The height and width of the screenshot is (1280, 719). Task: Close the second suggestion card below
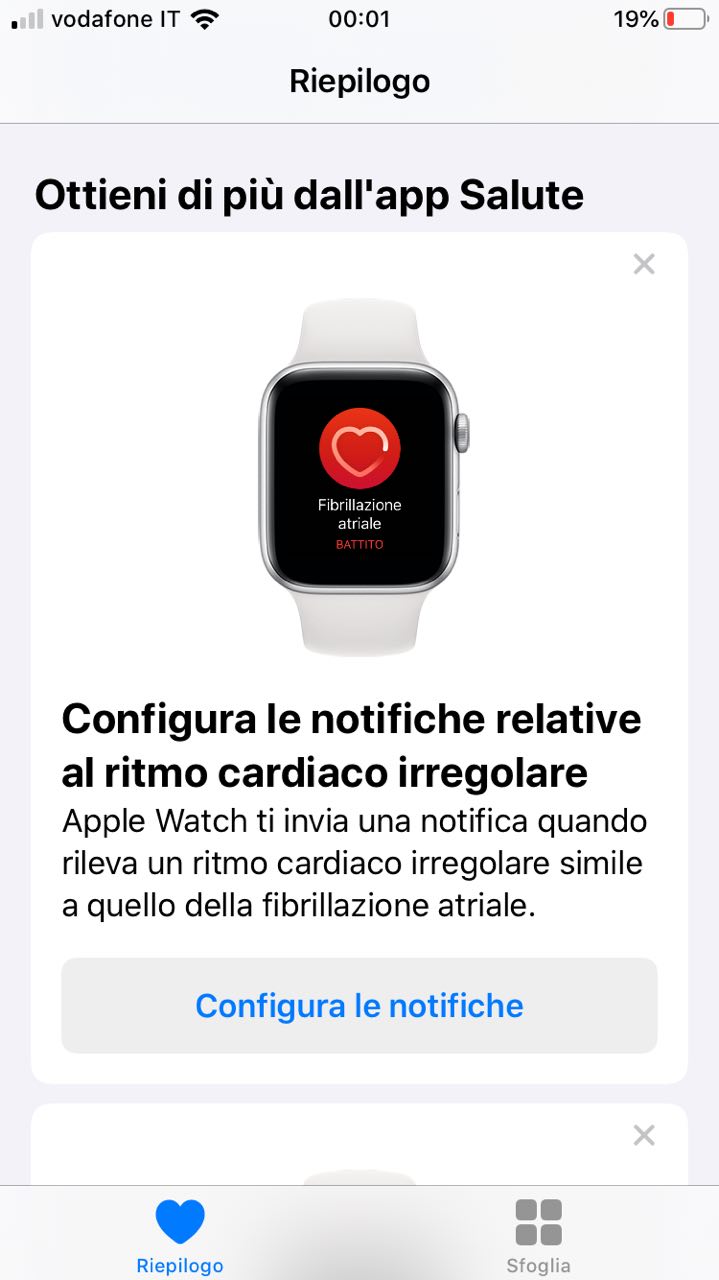(644, 1135)
